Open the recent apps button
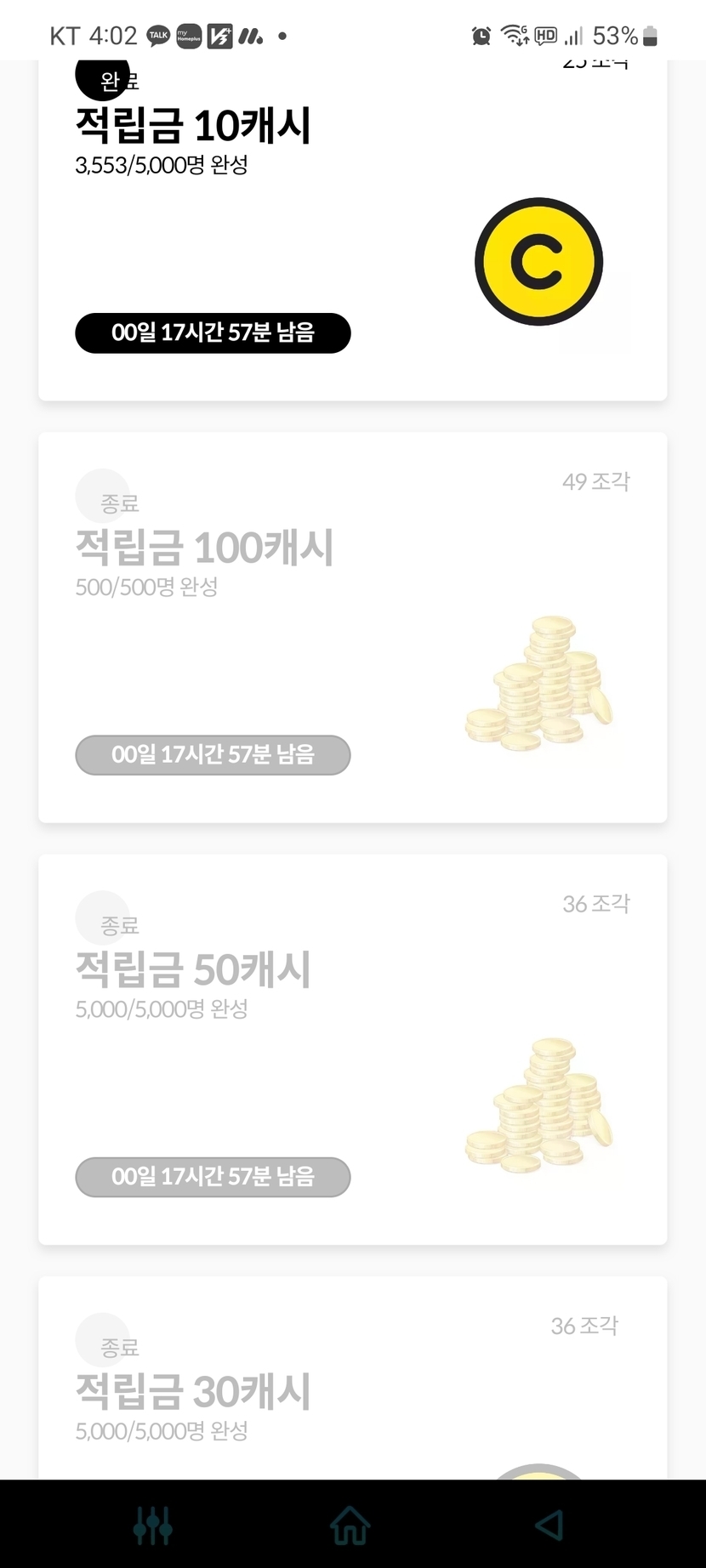Viewport: 706px width, 1568px height. pyautogui.click(x=153, y=1525)
